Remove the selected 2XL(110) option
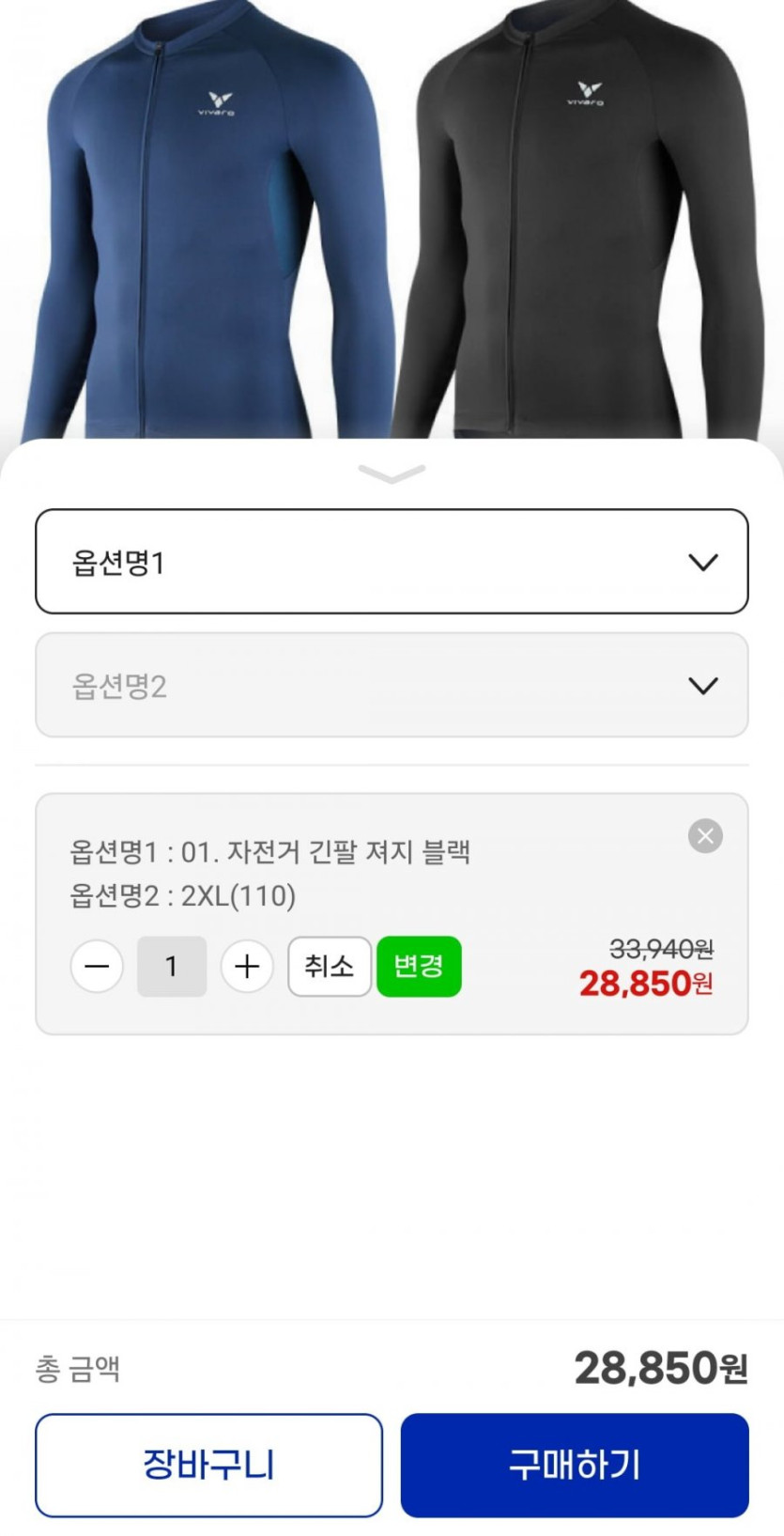 pyautogui.click(x=705, y=835)
